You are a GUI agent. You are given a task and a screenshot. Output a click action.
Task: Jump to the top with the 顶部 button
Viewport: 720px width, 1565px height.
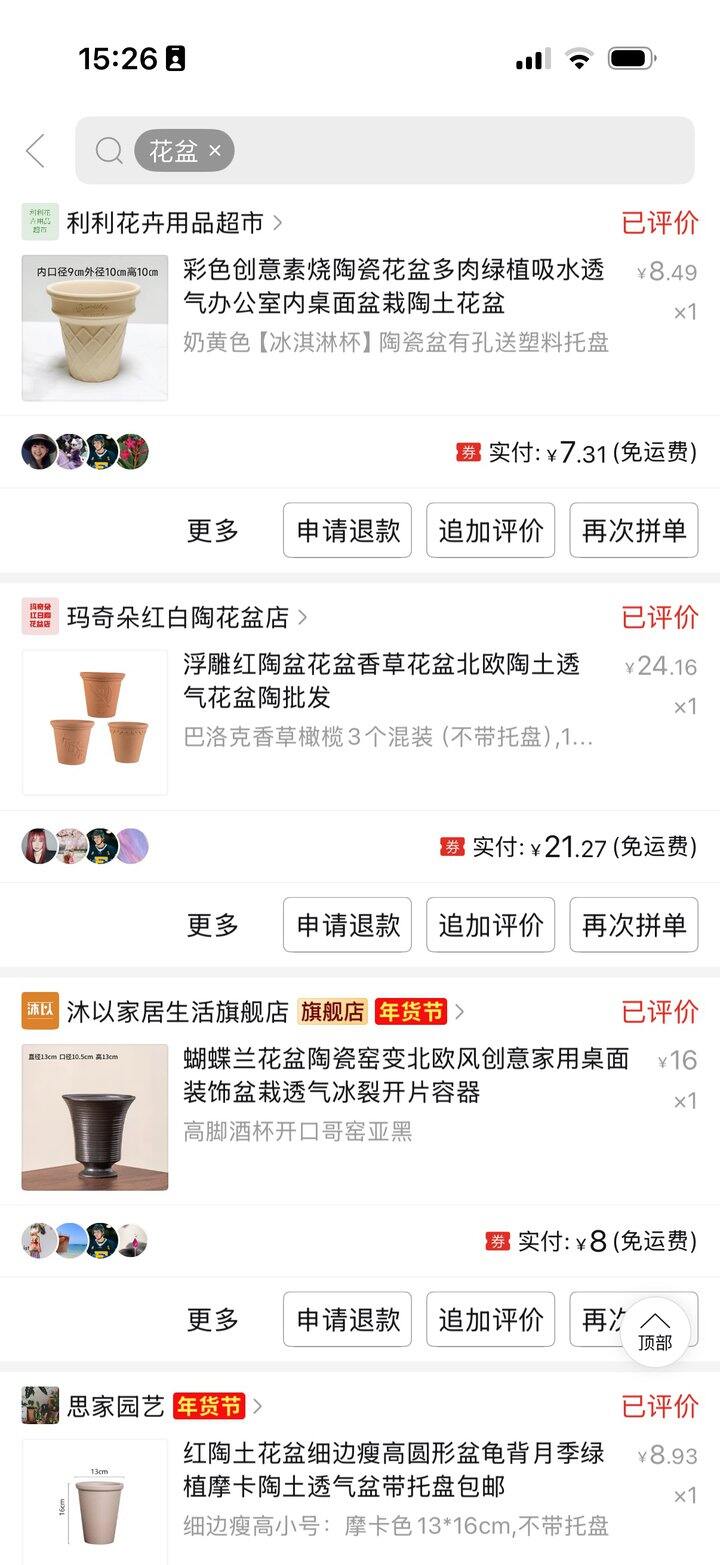pos(655,1331)
